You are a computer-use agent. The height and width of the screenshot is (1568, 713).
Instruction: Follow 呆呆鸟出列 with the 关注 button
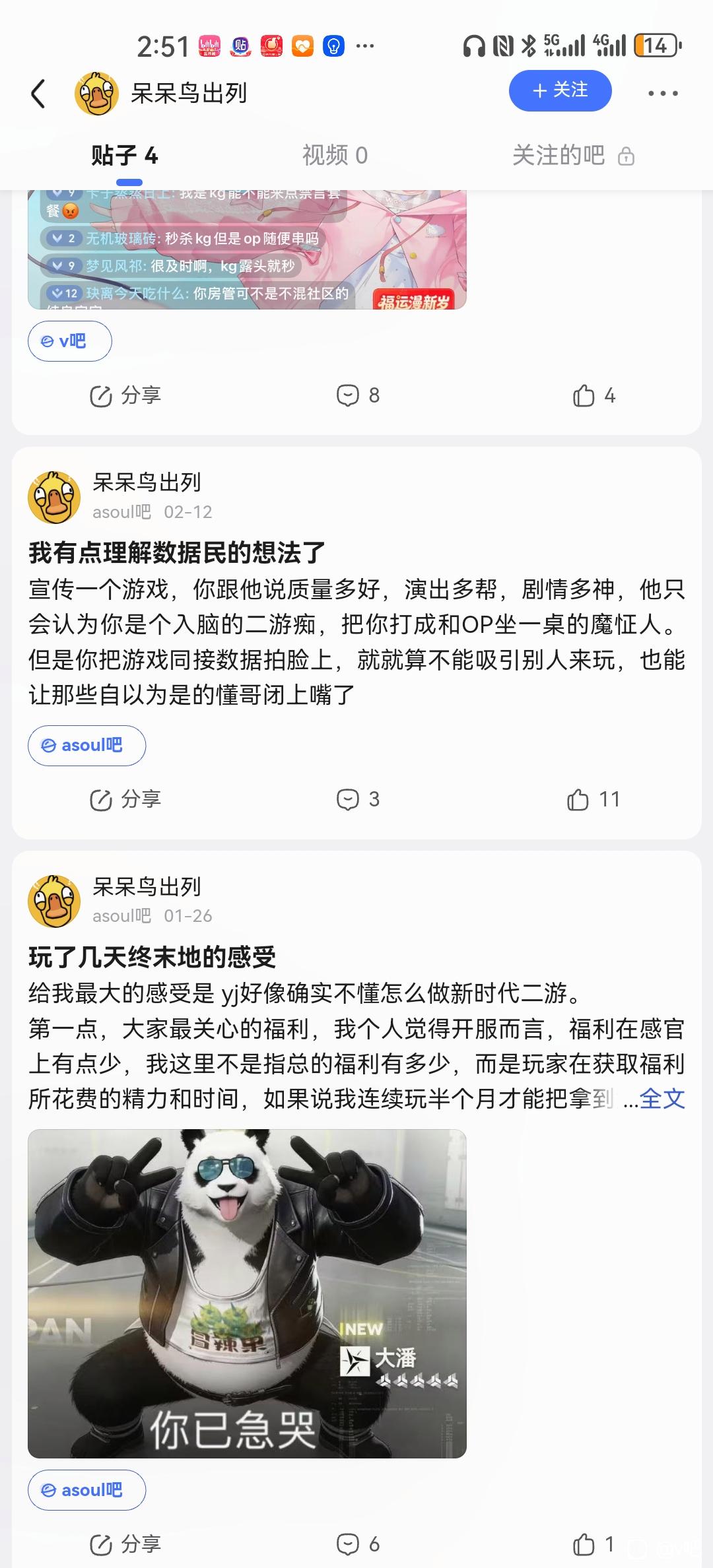pos(559,90)
